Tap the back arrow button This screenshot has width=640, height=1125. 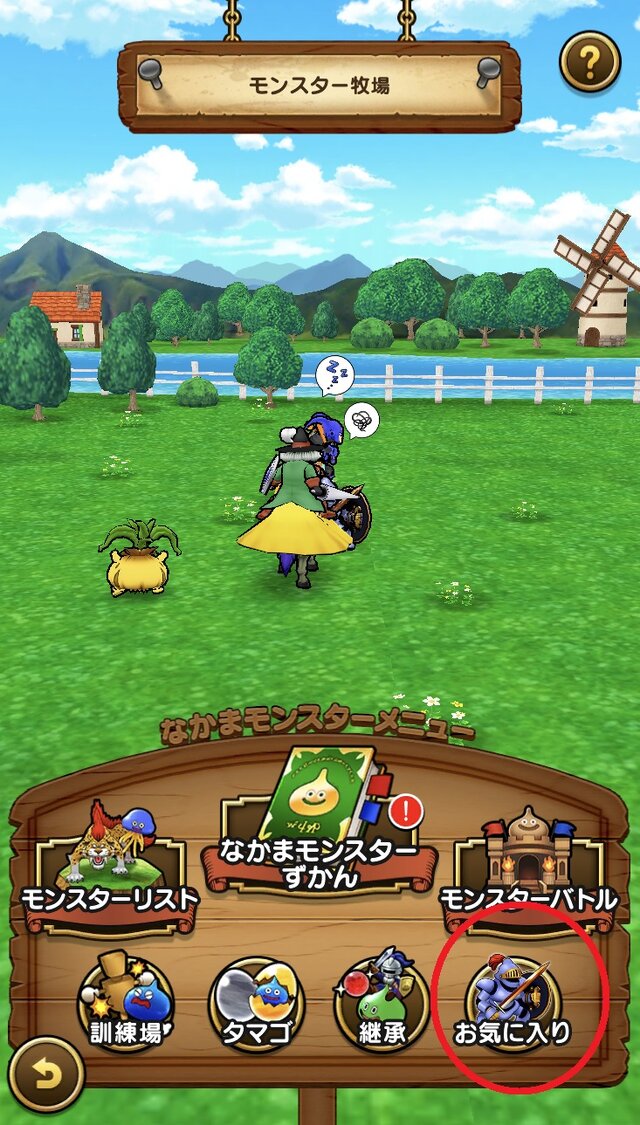[46, 1074]
